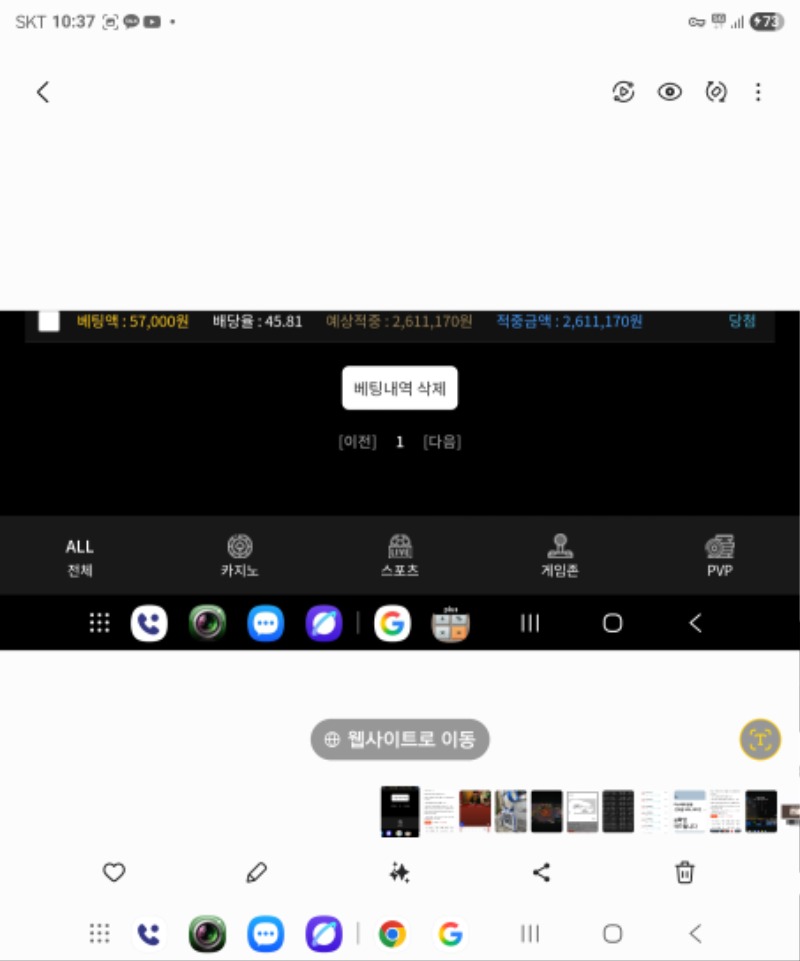
Task: Open the AI sparkle edit tool
Action: [x=399, y=872]
